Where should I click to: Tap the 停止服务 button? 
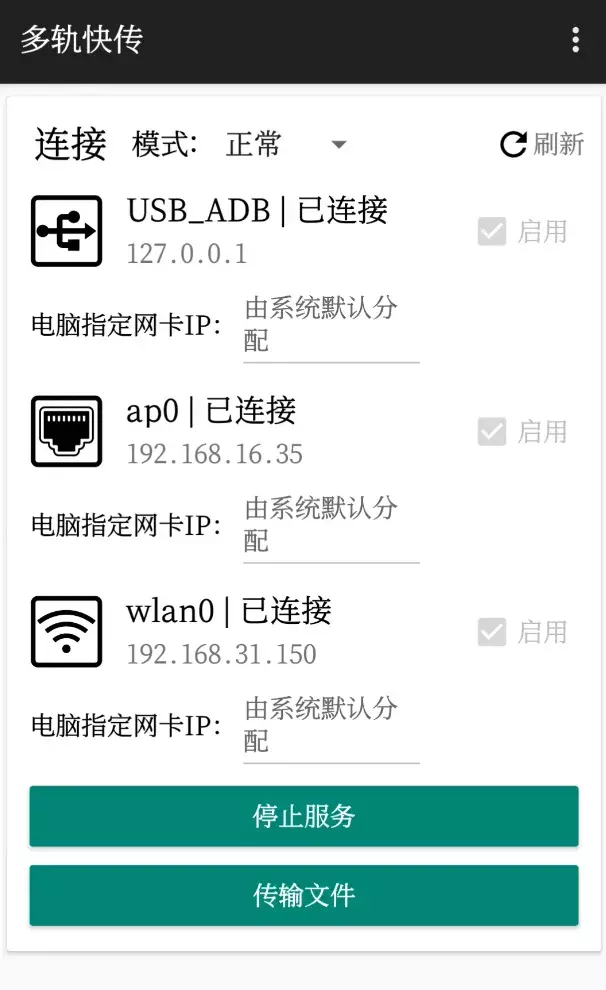pos(304,816)
